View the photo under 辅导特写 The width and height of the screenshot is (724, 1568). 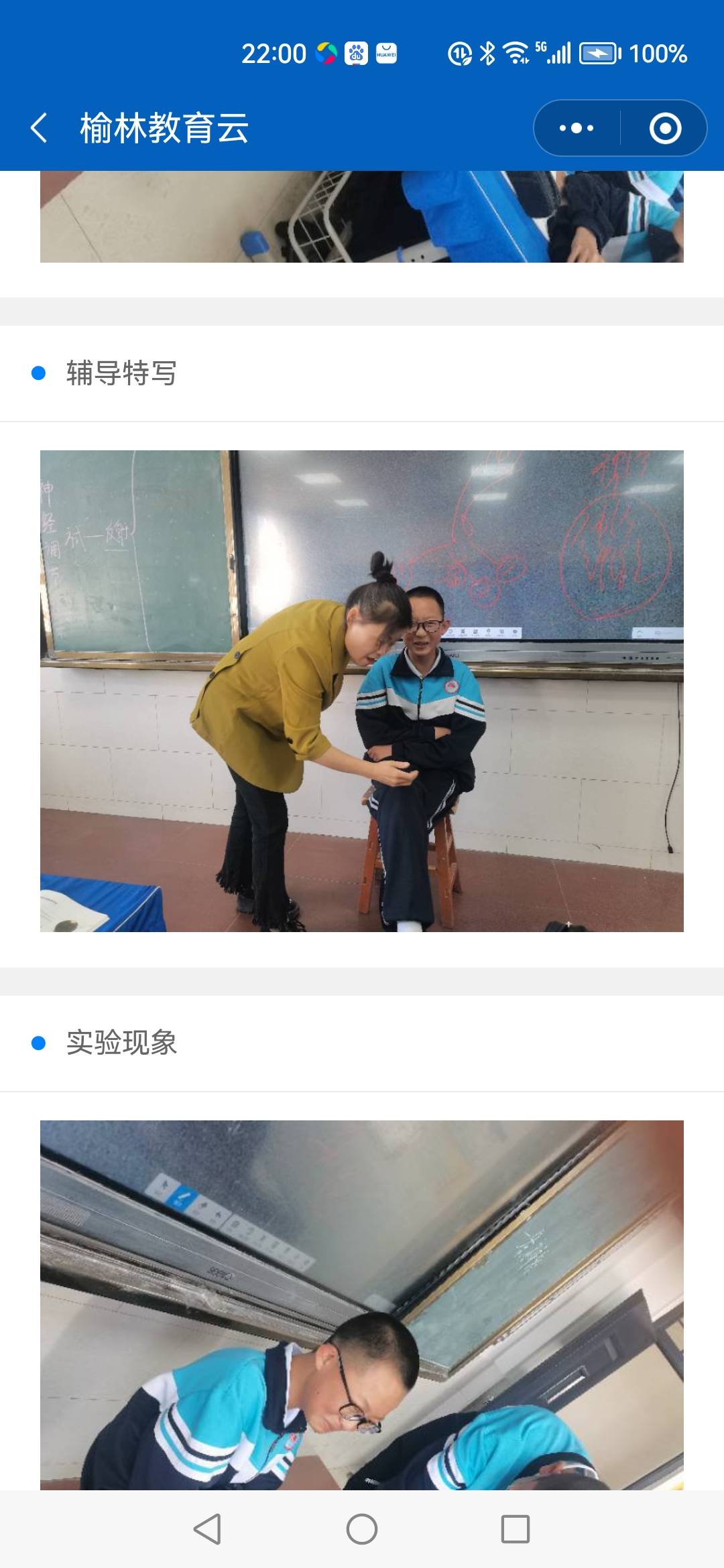(x=362, y=690)
